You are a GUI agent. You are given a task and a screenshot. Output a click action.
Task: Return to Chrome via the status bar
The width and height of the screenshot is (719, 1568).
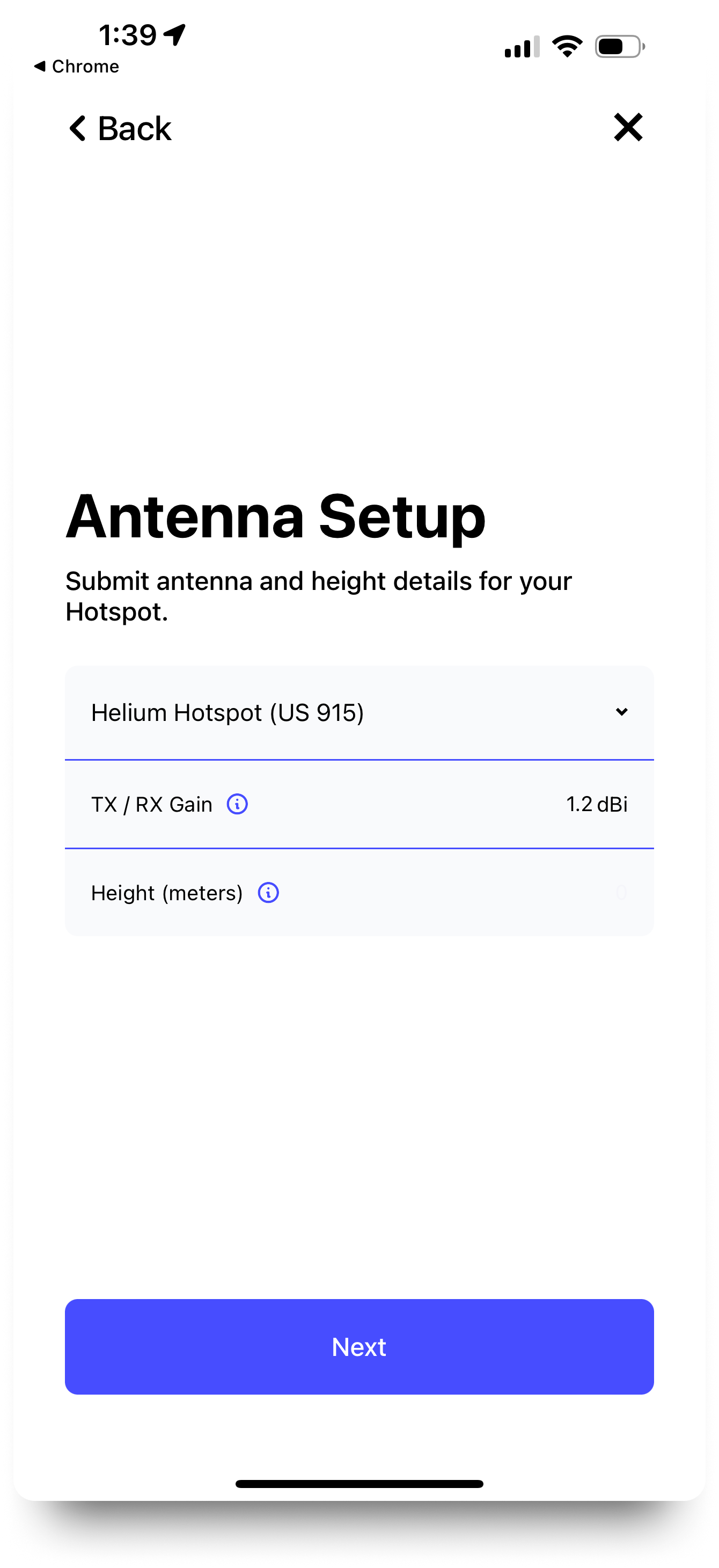[x=77, y=65]
